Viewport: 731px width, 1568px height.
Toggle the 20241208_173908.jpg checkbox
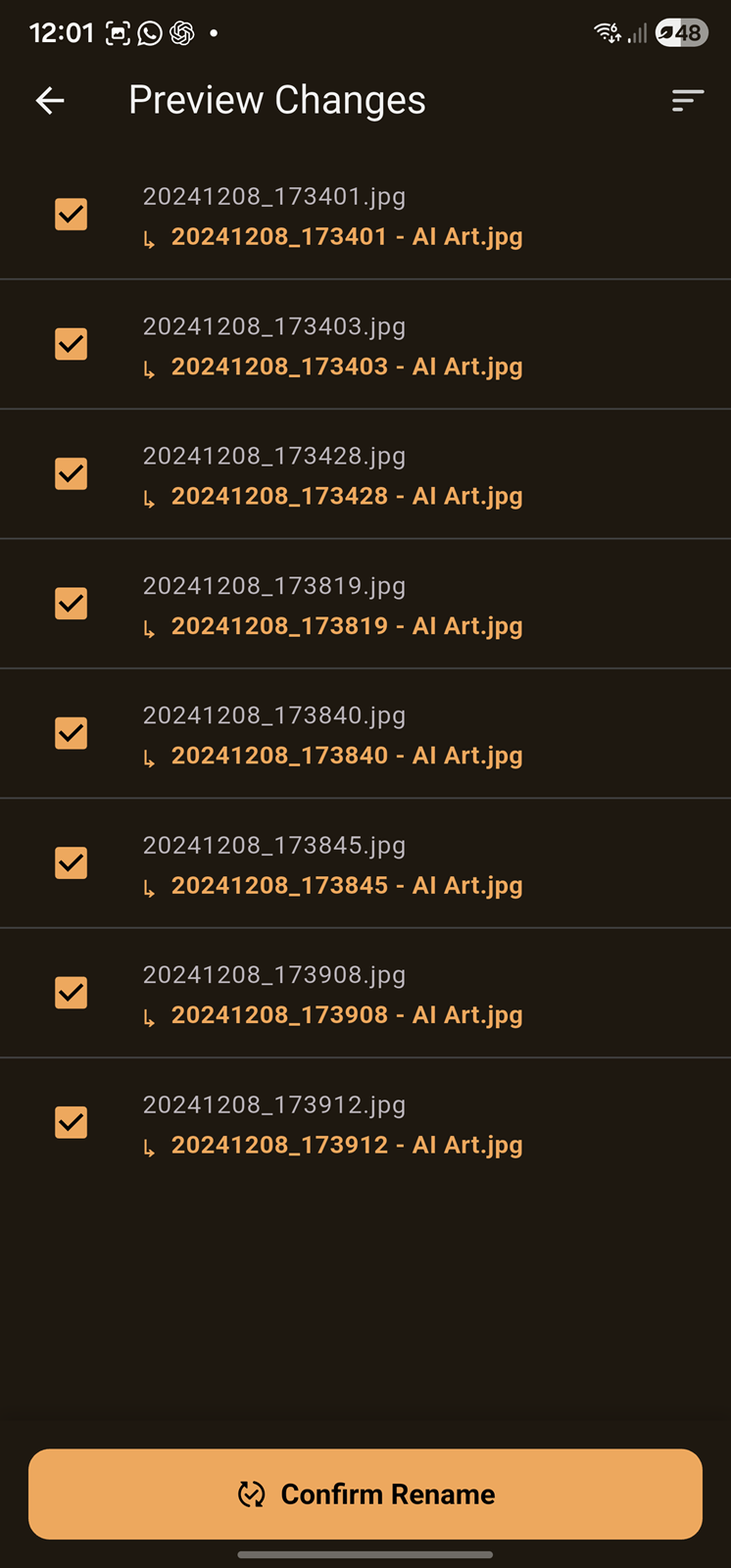click(x=71, y=993)
